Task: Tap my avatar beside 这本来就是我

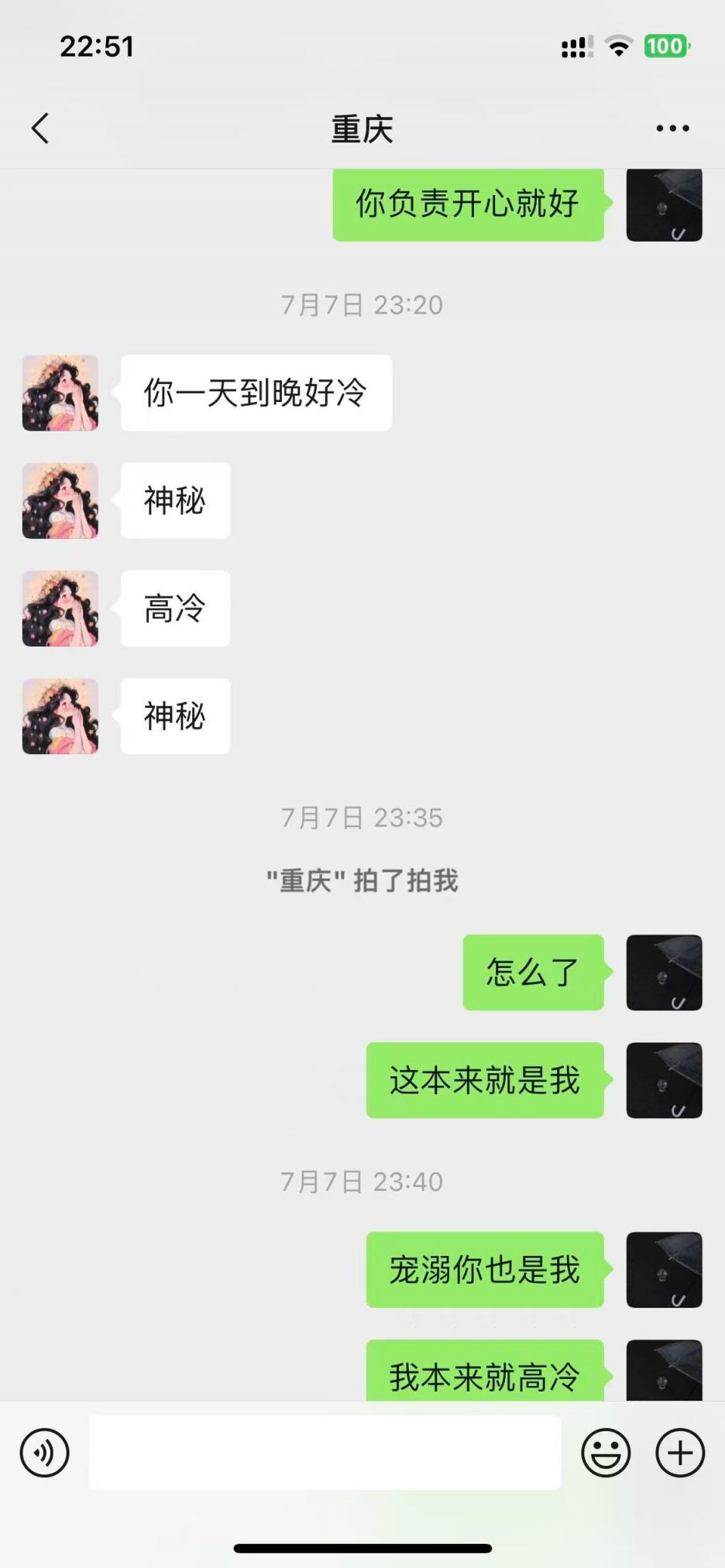Action: pyautogui.click(x=664, y=1080)
